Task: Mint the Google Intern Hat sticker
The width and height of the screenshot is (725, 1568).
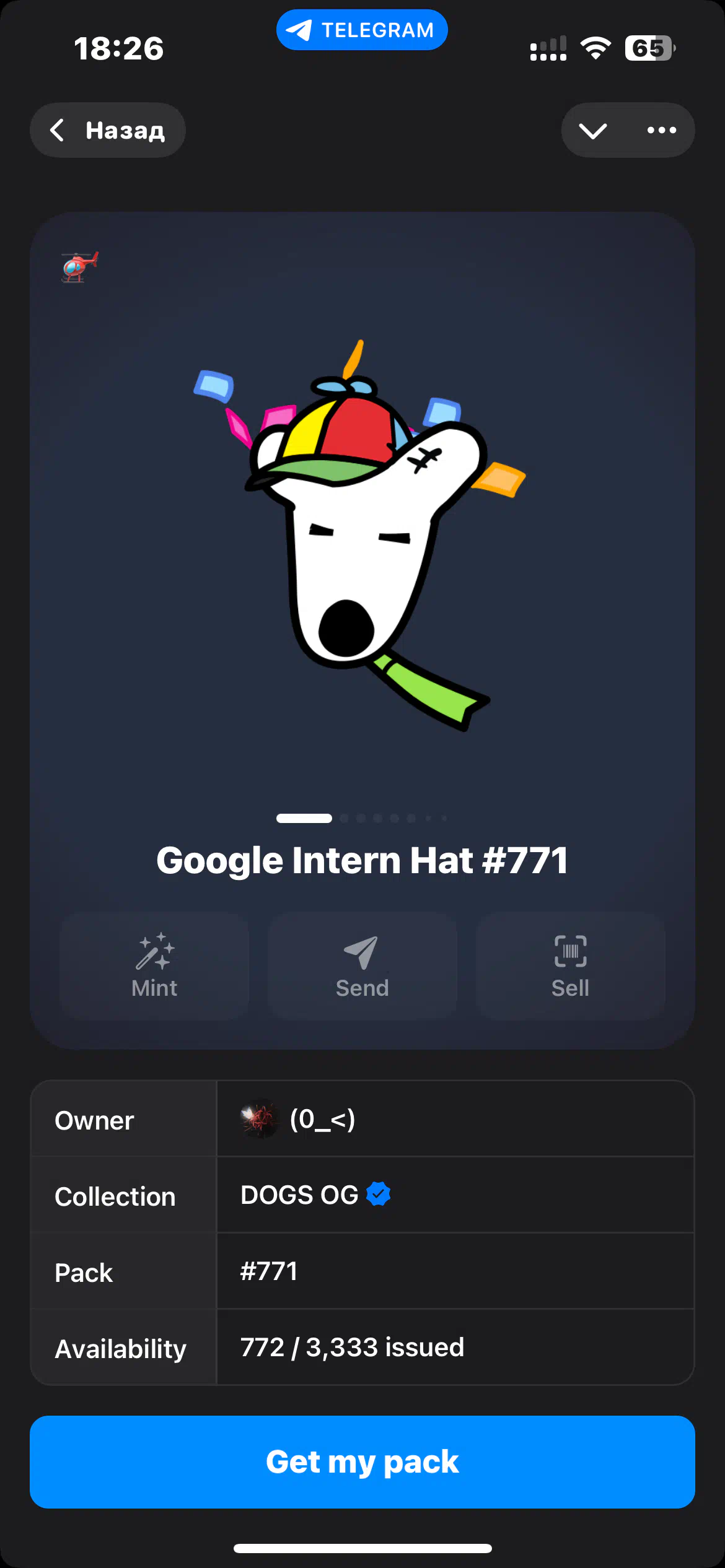Action: (154, 966)
